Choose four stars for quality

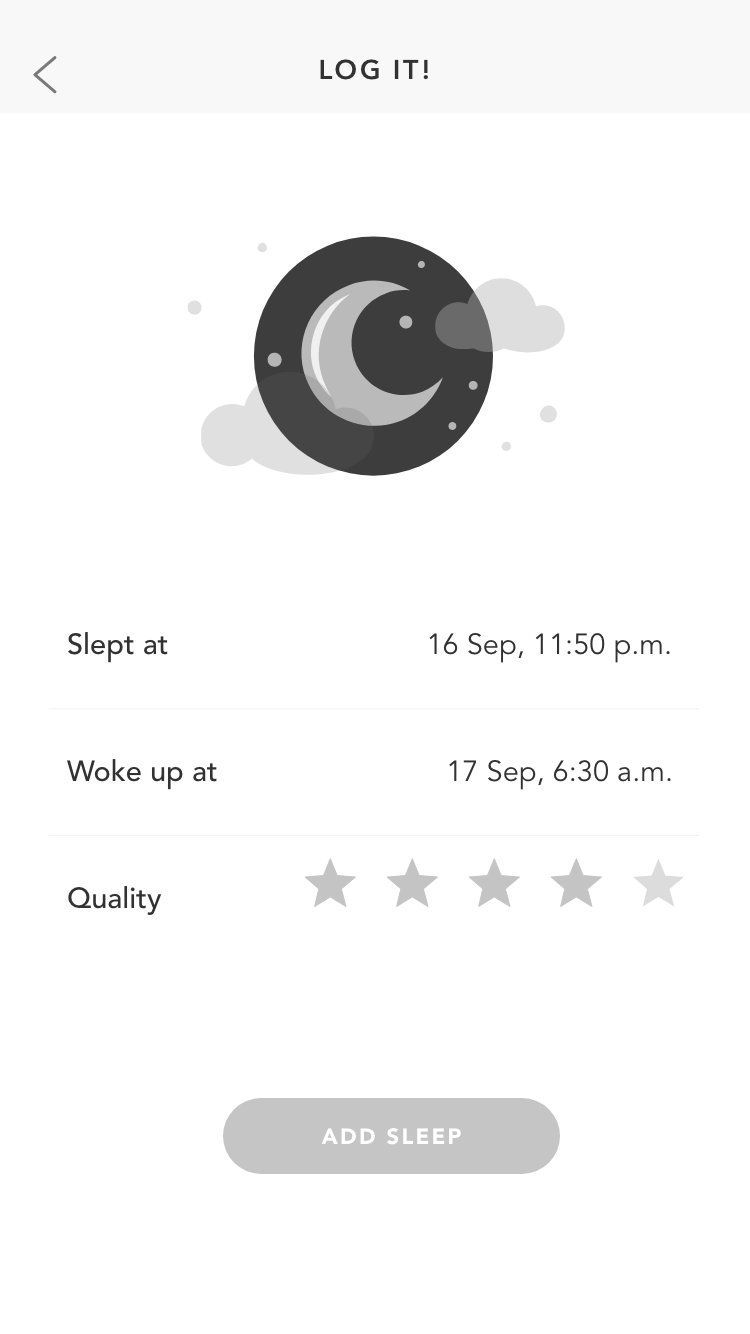coord(576,884)
